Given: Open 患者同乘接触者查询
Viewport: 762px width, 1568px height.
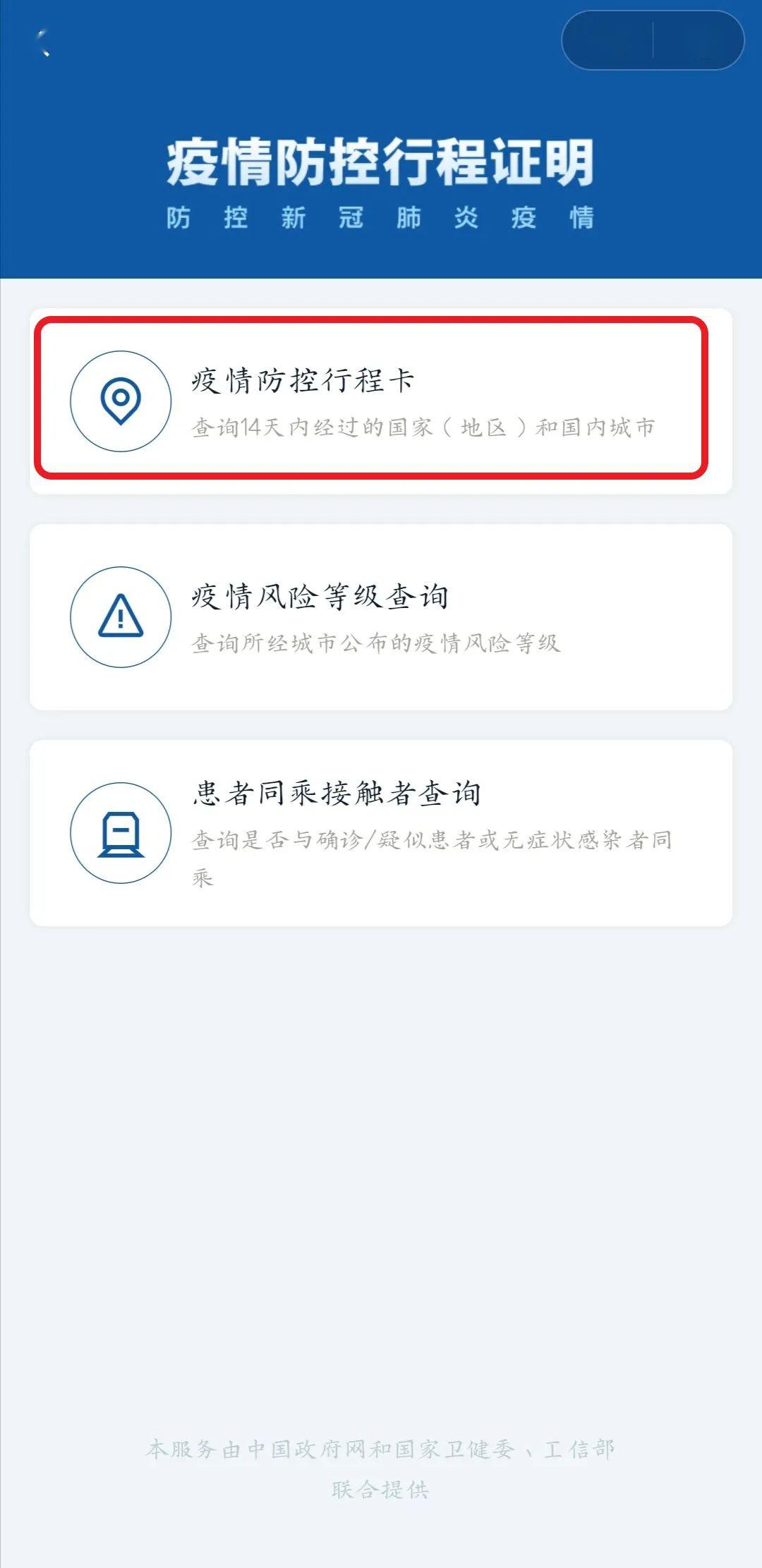Looking at the screenshot, I should (381, 829).
